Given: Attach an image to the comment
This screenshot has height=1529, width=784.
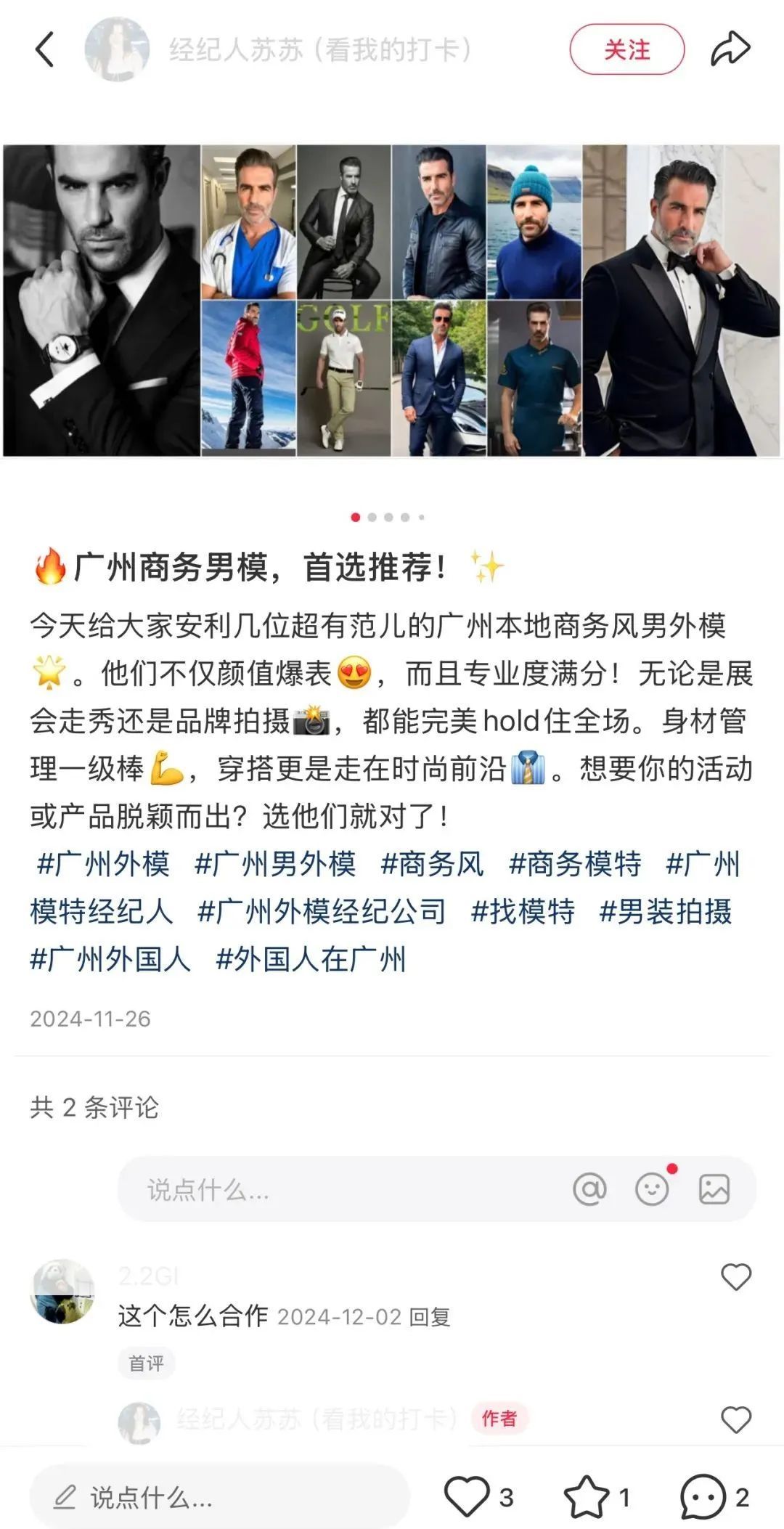Looking at the screenshot, I should click(714, 1189).
